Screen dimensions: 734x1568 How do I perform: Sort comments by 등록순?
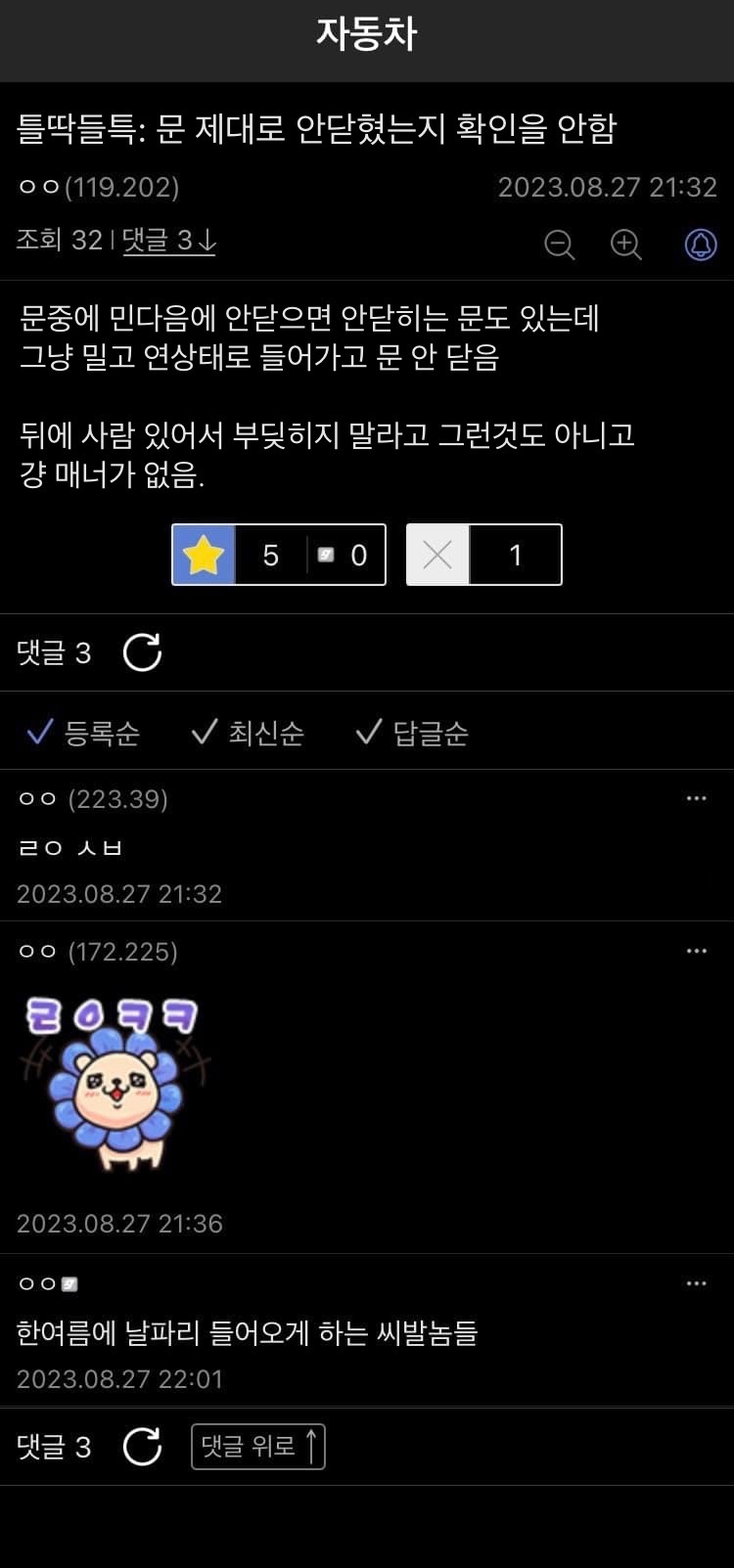tap(83, 732)
